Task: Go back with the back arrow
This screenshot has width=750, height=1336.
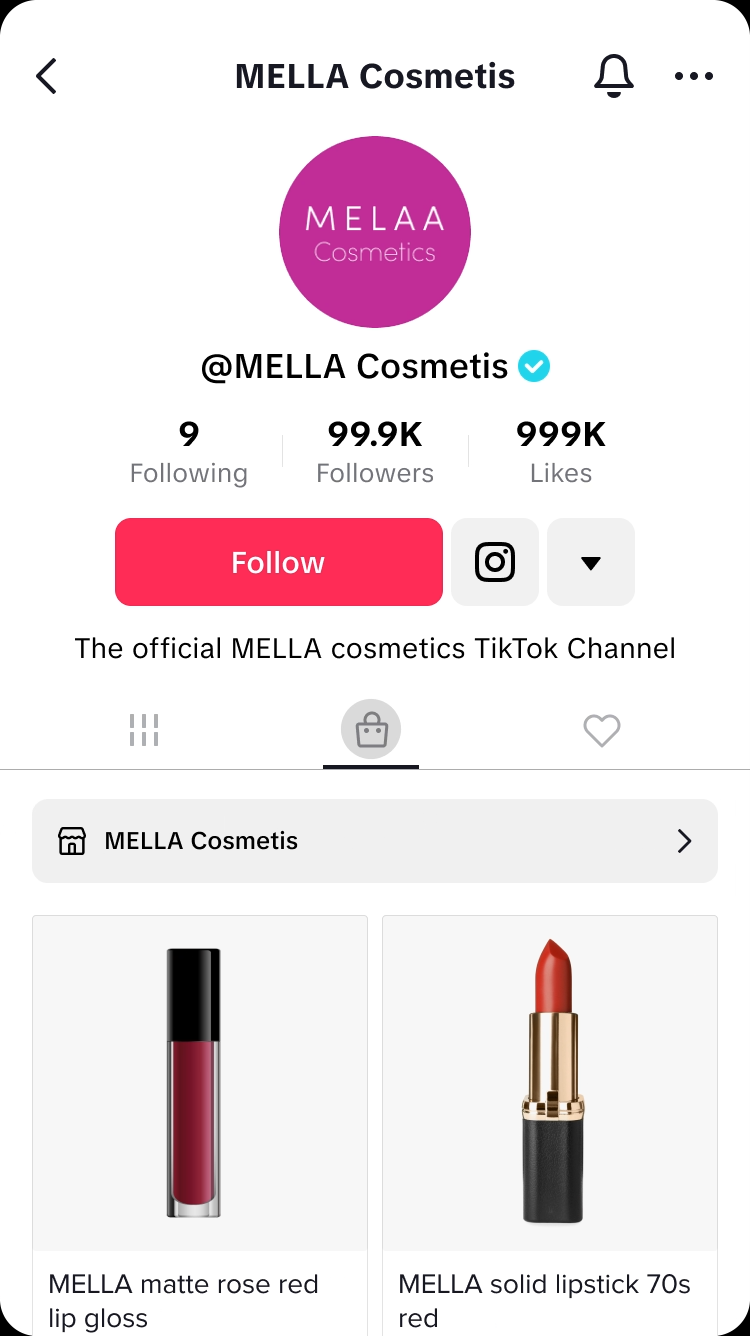Action: point(45,75)
